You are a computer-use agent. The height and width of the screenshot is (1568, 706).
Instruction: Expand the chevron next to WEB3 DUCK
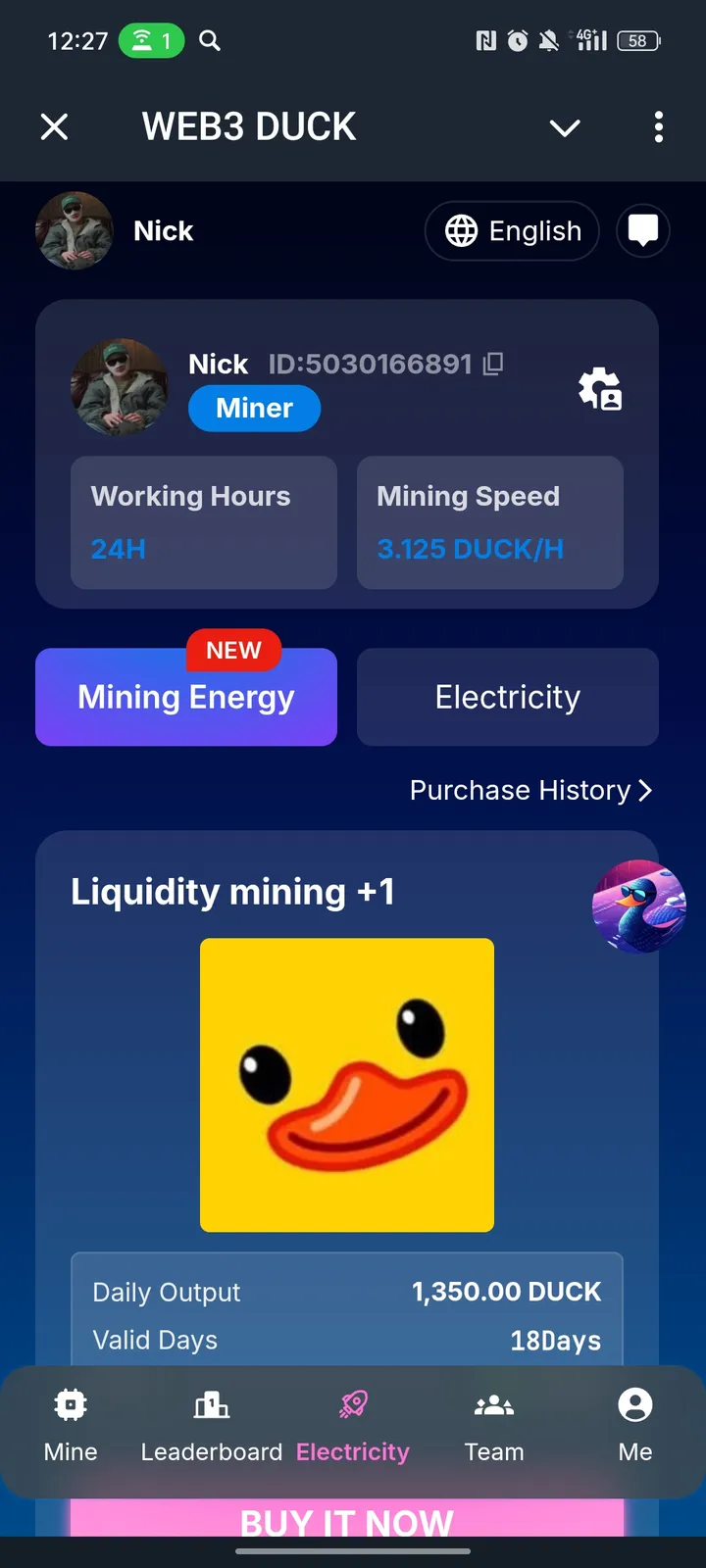pos(565,127)
